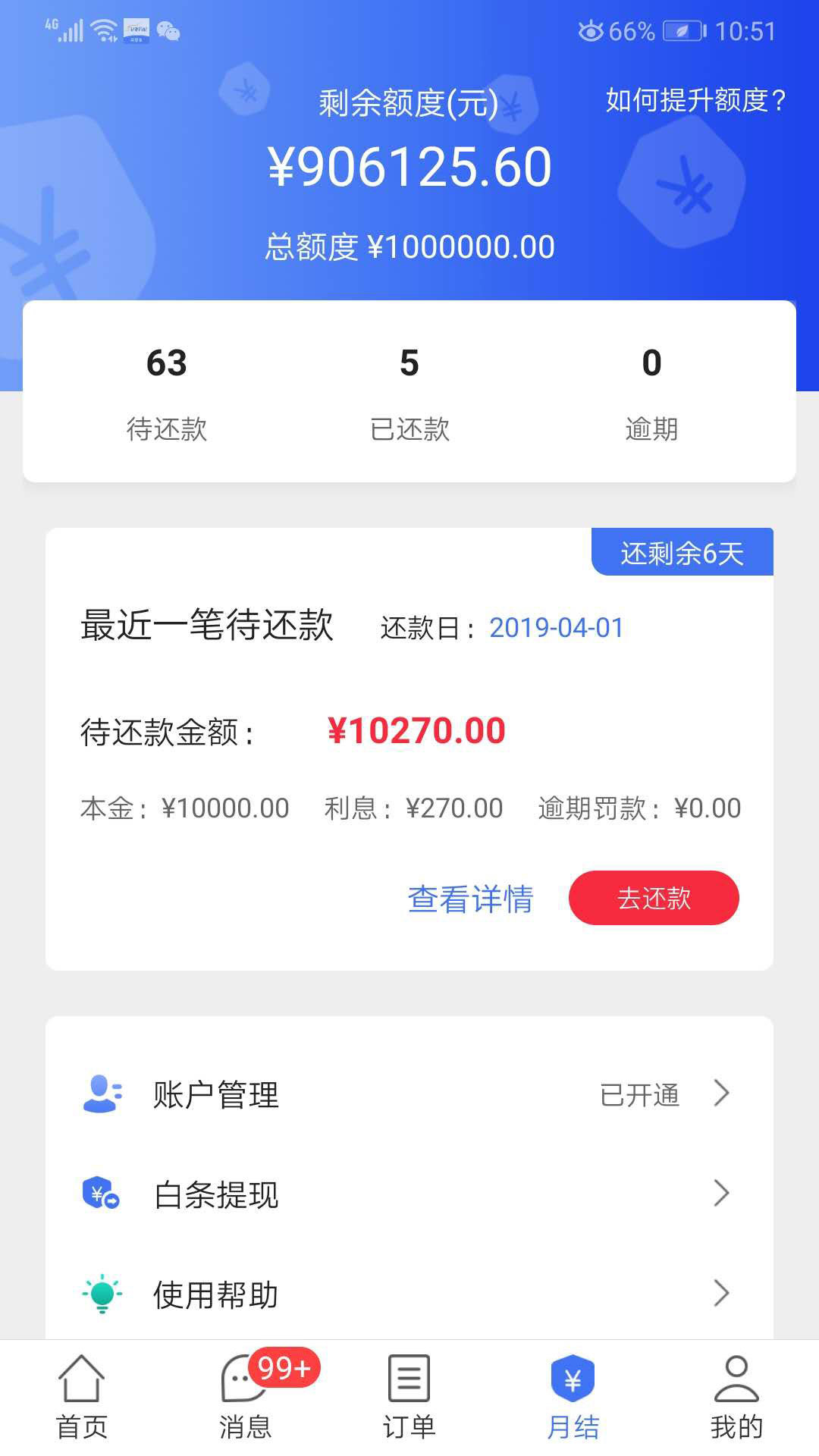
Task: Tap 如何提升额度 link
Action: click(695, 100)
